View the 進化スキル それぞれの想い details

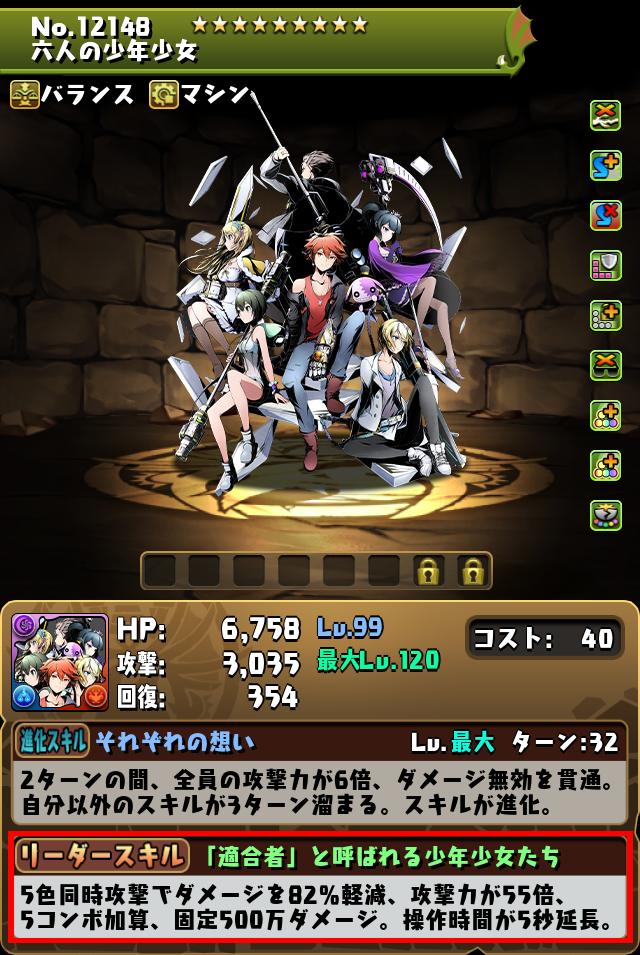pyautogui.click(x=319, y=777)
